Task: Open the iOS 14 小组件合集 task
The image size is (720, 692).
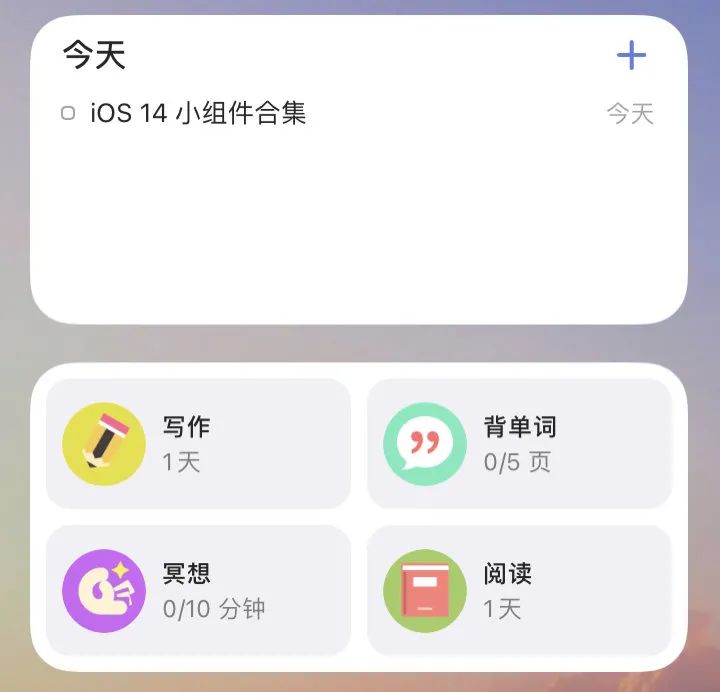Action: [198, 113]
